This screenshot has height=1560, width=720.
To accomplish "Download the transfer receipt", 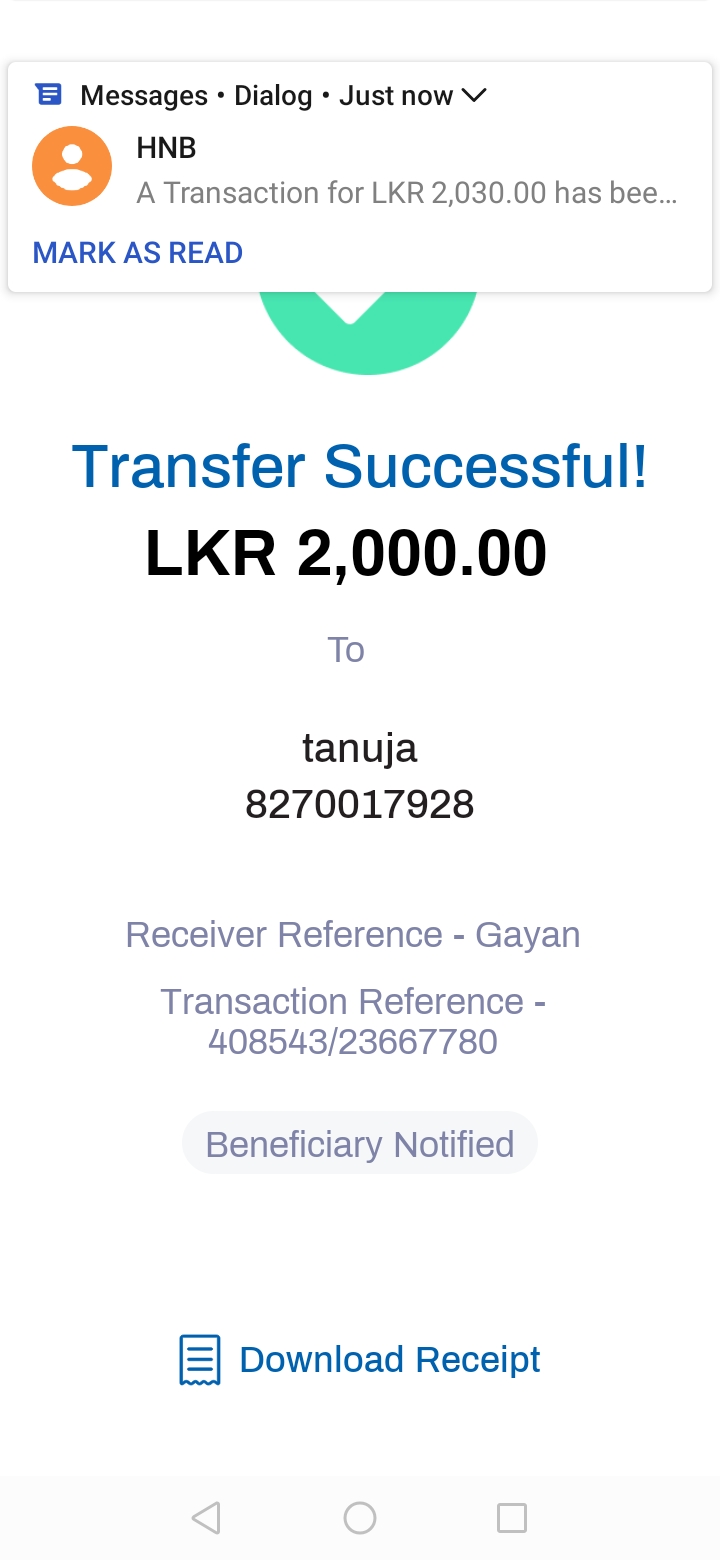I will 360,1360.
